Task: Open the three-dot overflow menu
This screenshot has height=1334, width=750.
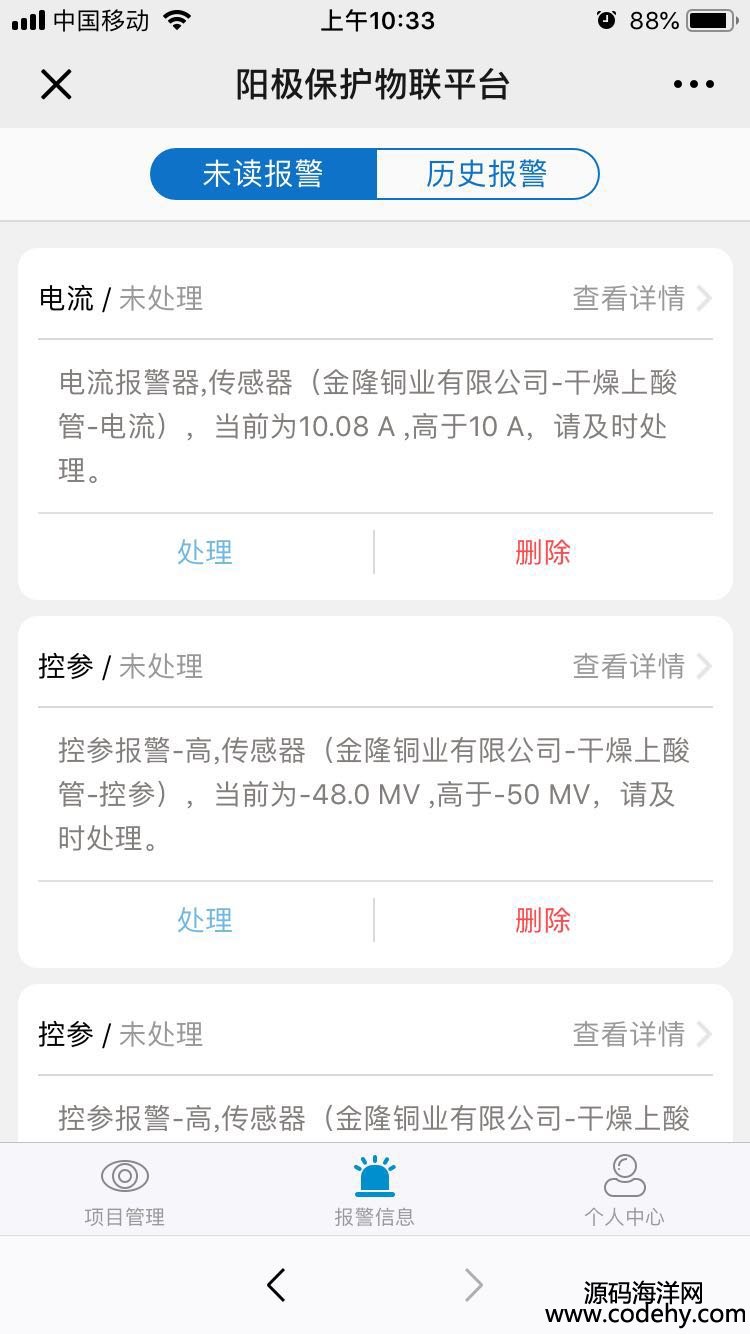Action: (x=694, y=85)
